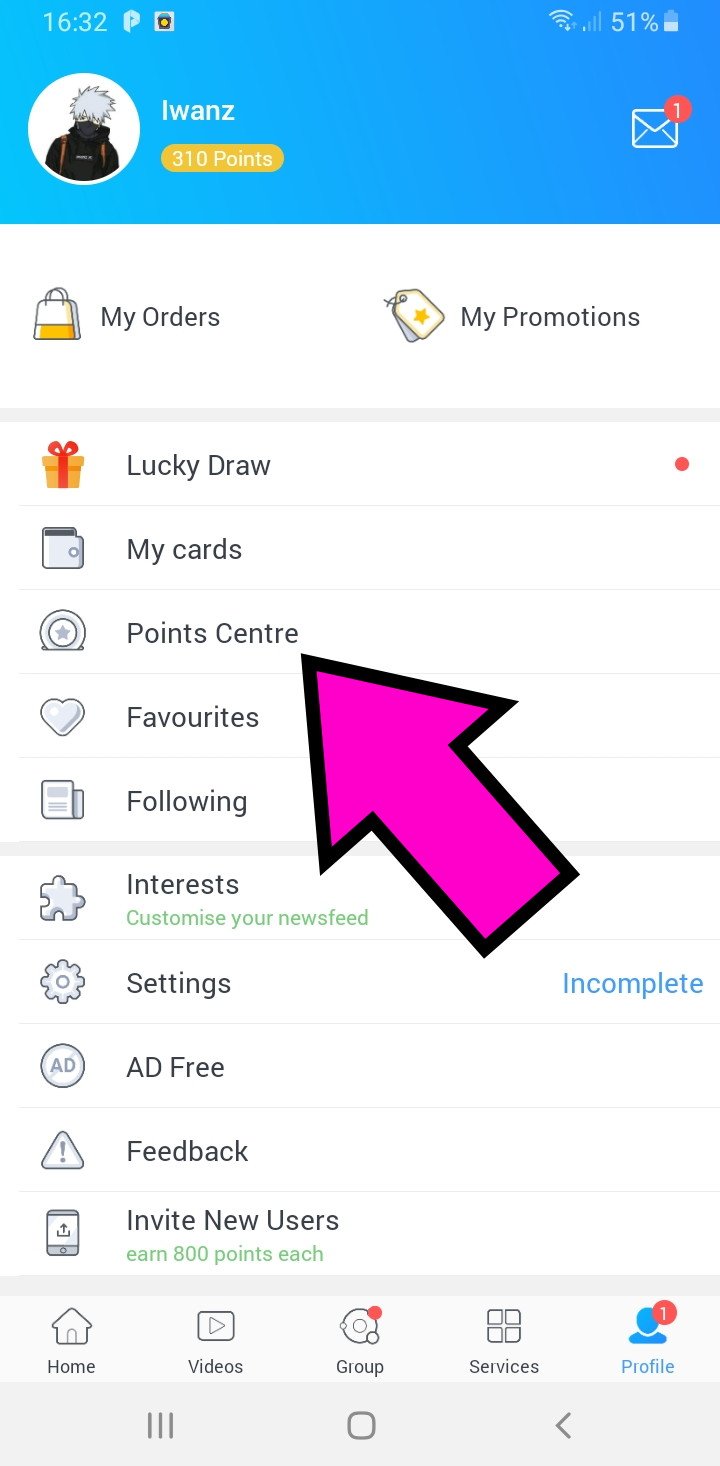The image size is (720, 1466).
Task: Switch to the Videos tab
Action: tap(215, 1340)
